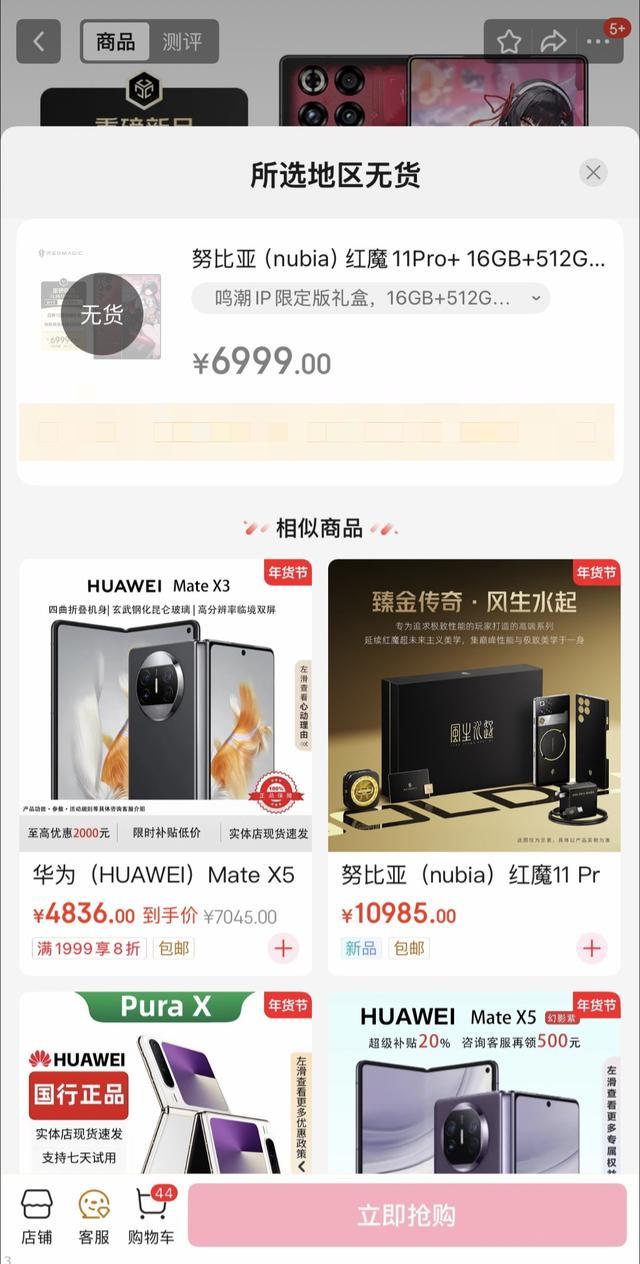Switch to the 商品 tab
This screenshot has width=640, height=1264.
click(x=115, y=42)
